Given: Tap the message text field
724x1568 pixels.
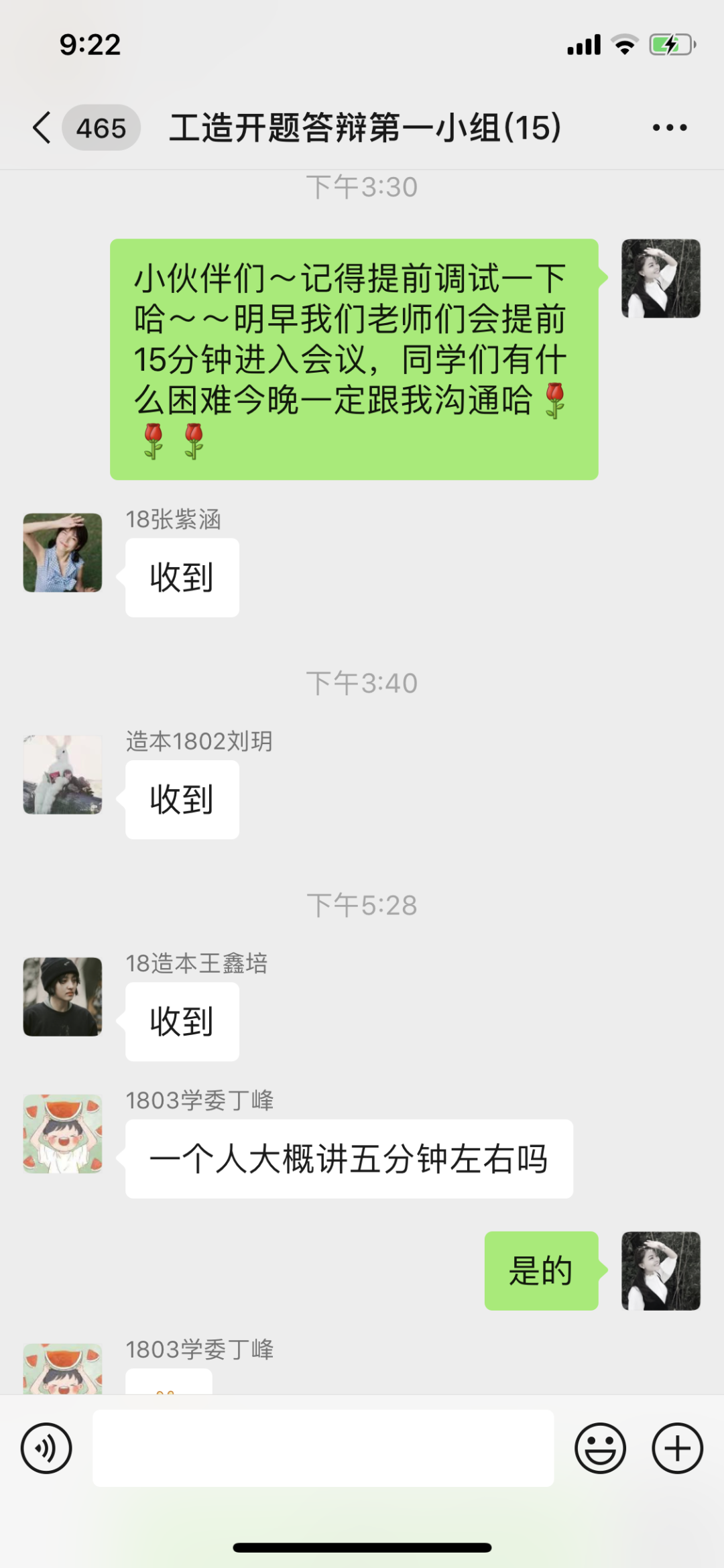Looking at the screenshot, I should [x=323, y=1448].
